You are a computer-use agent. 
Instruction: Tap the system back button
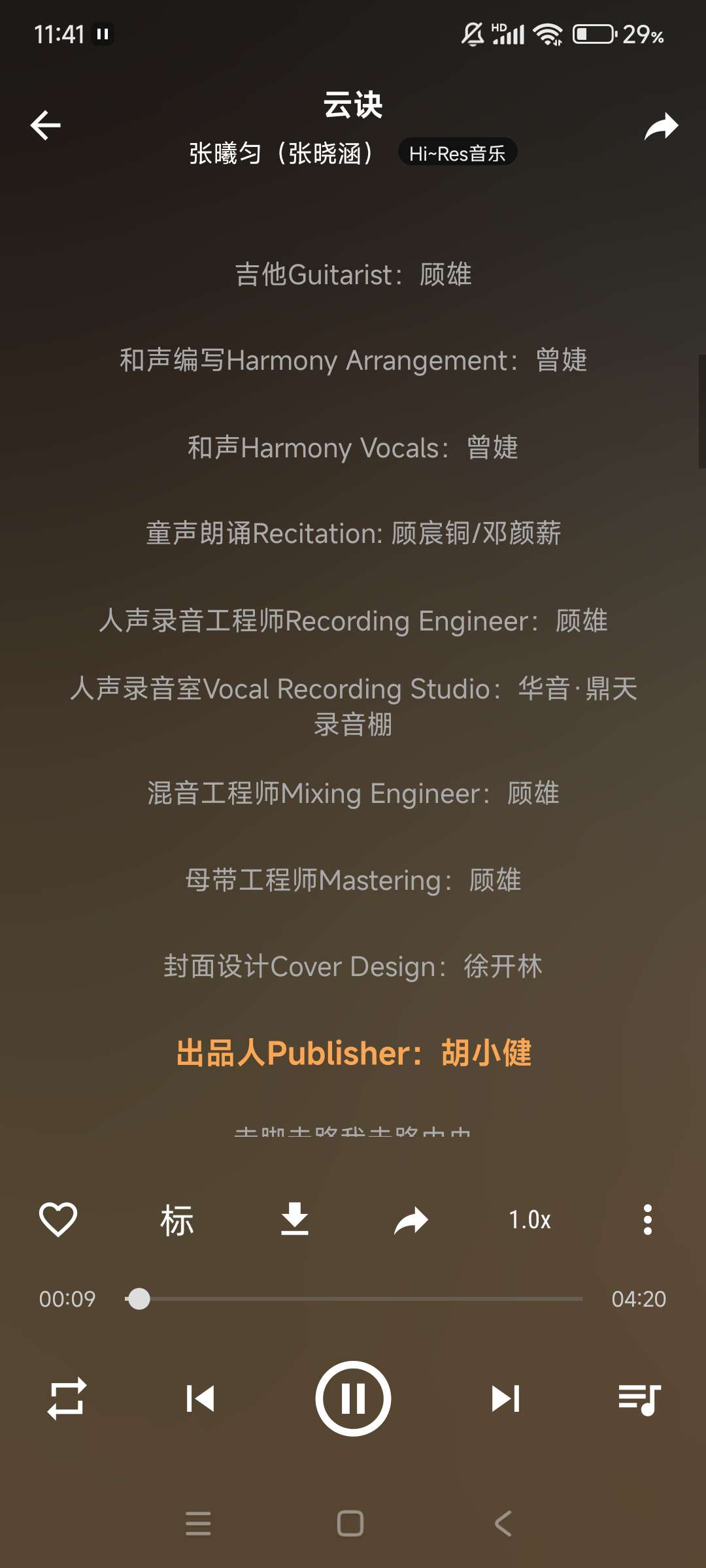tap(503, 1524)
